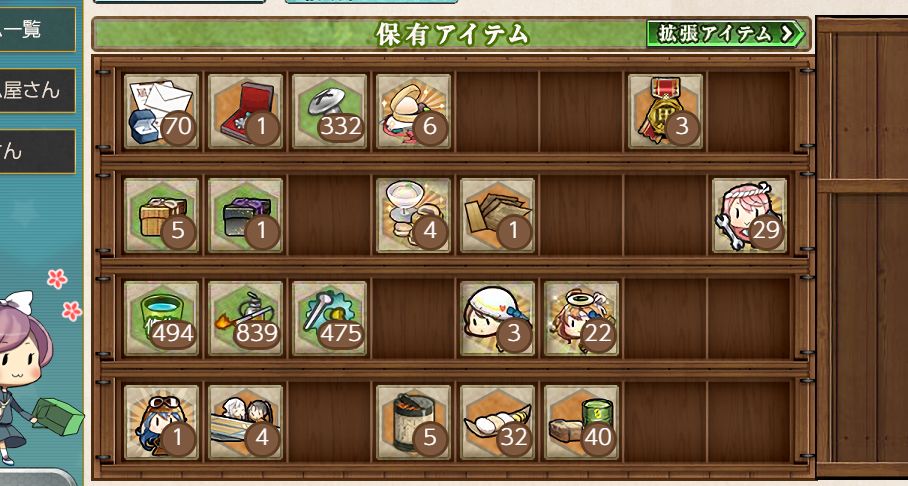Select the green bucket item with count 494
The height and width of the screenshot is (486, 908).
point(162,318)
